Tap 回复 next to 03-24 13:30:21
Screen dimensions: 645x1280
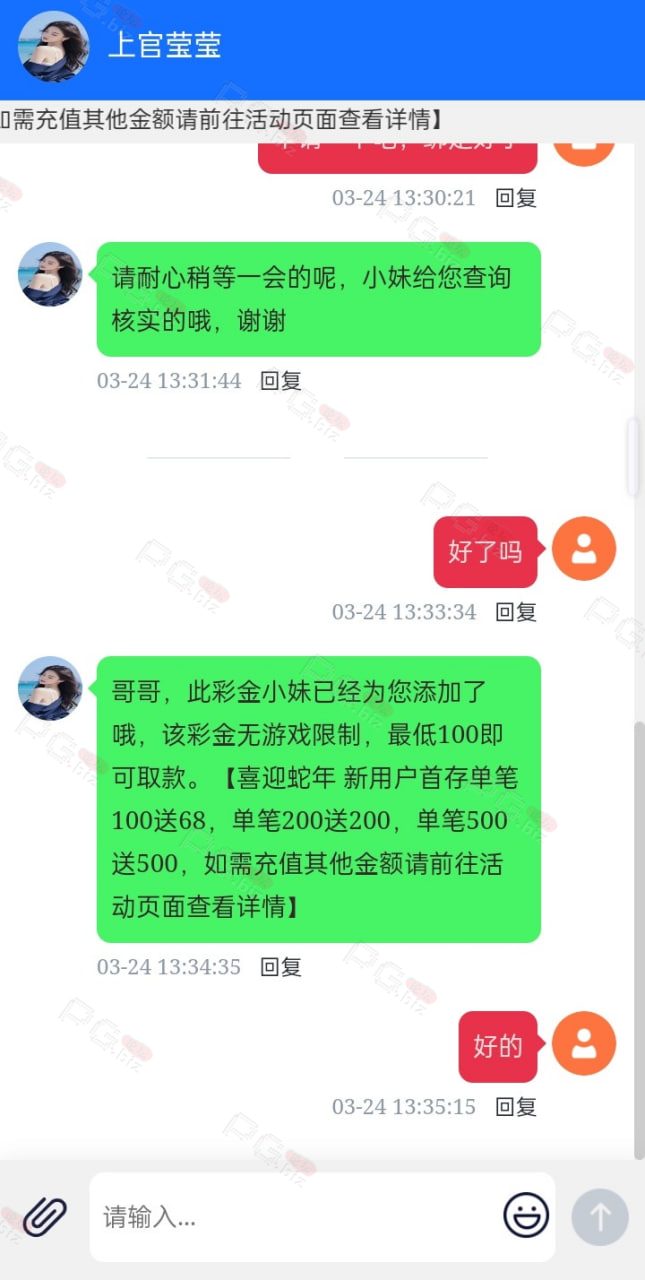pyautogui.click(x=517, y=198)
